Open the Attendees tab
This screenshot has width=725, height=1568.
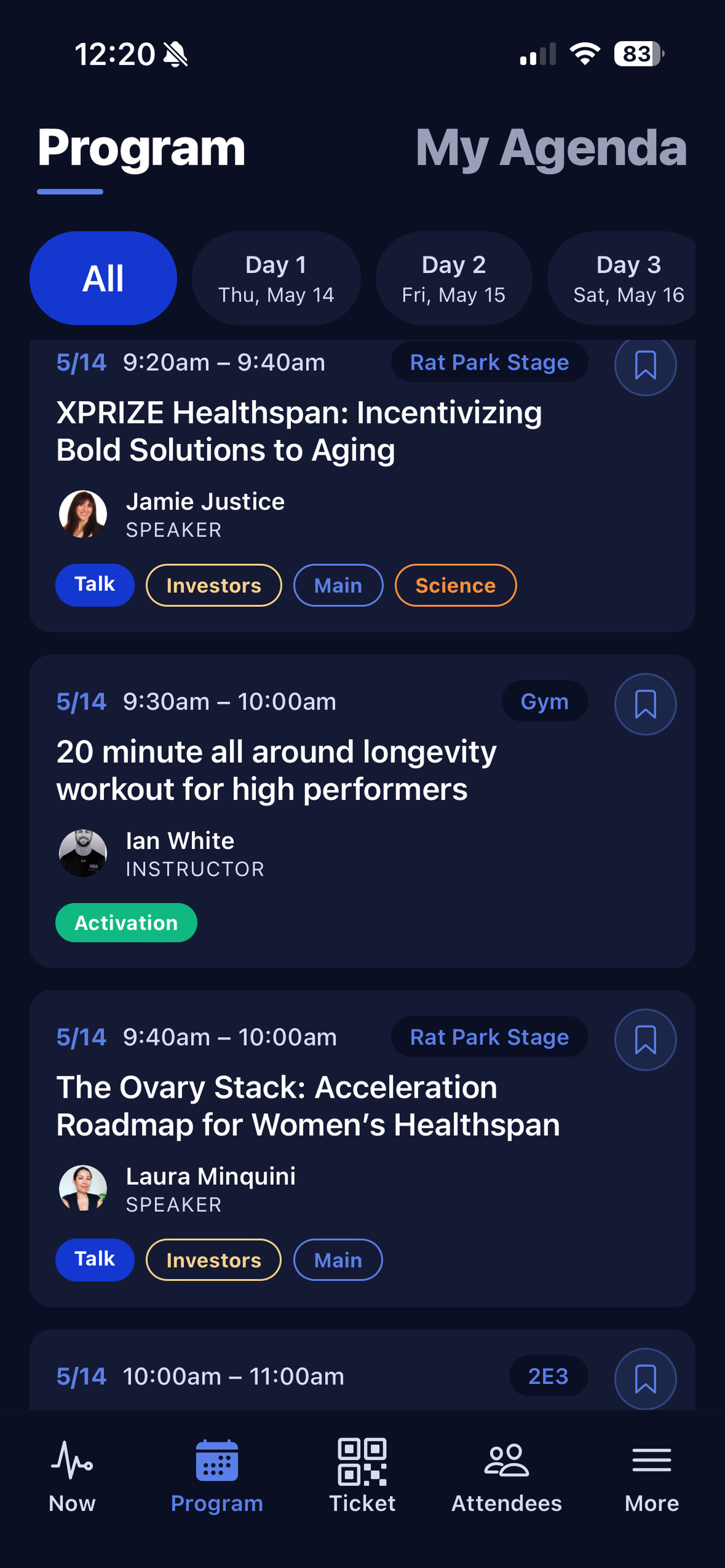[506, 1475]
